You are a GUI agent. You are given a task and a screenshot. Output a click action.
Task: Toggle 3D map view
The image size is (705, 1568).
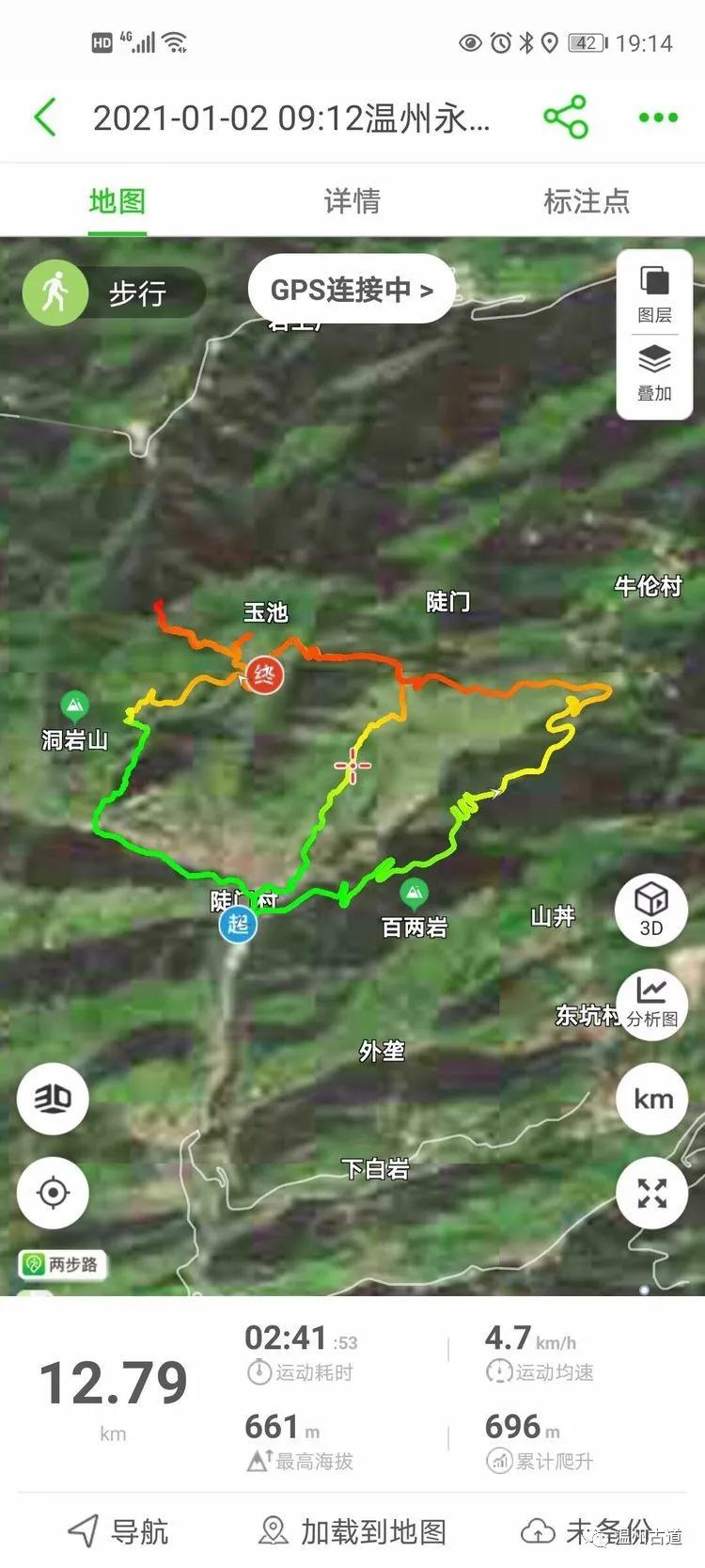click(x=650, y=910)
